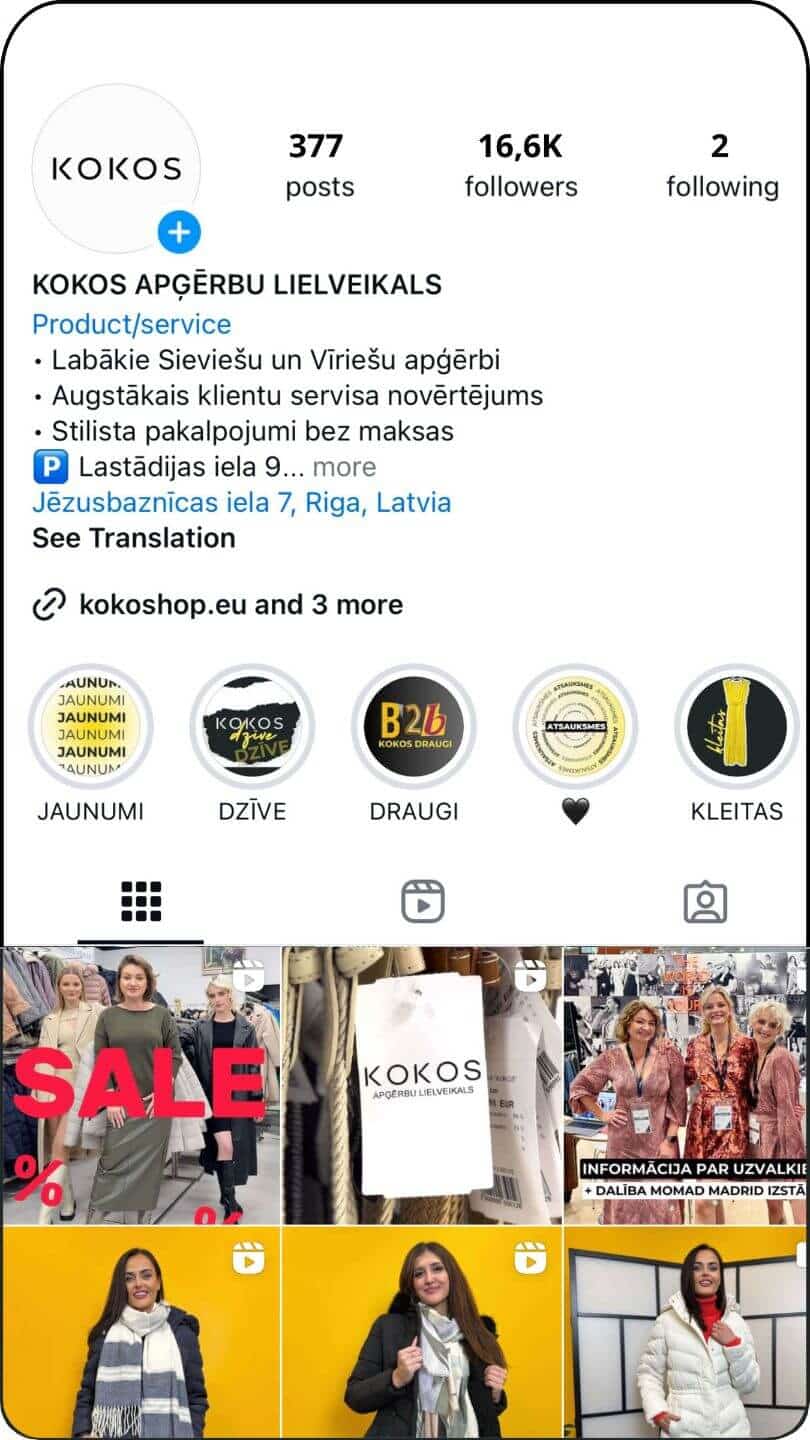The width and height of the screenshot is (810, 1440).
Task: Expand the bio with 'more'
Action: tap(344, 467)
